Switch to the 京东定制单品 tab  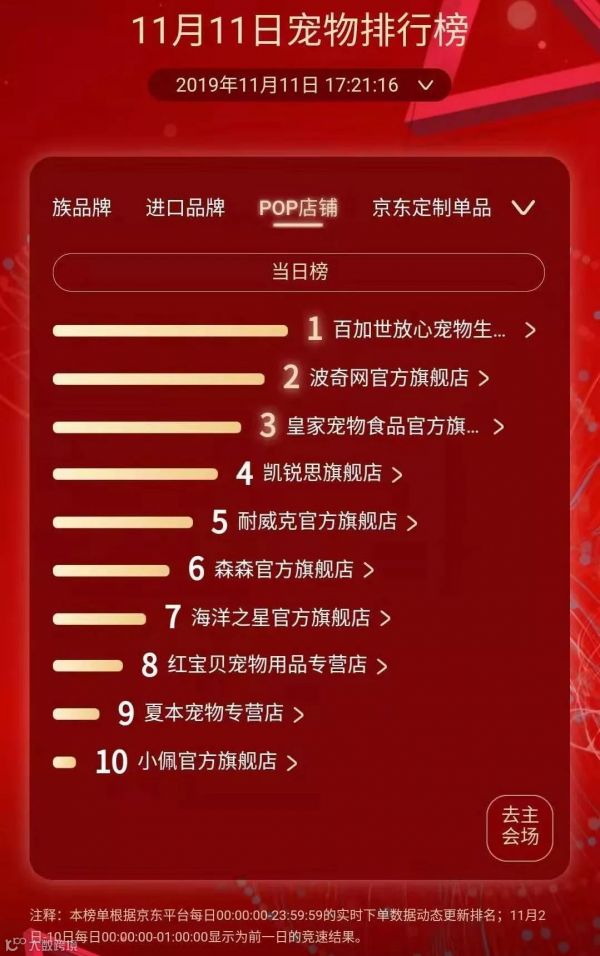(431, 208)
